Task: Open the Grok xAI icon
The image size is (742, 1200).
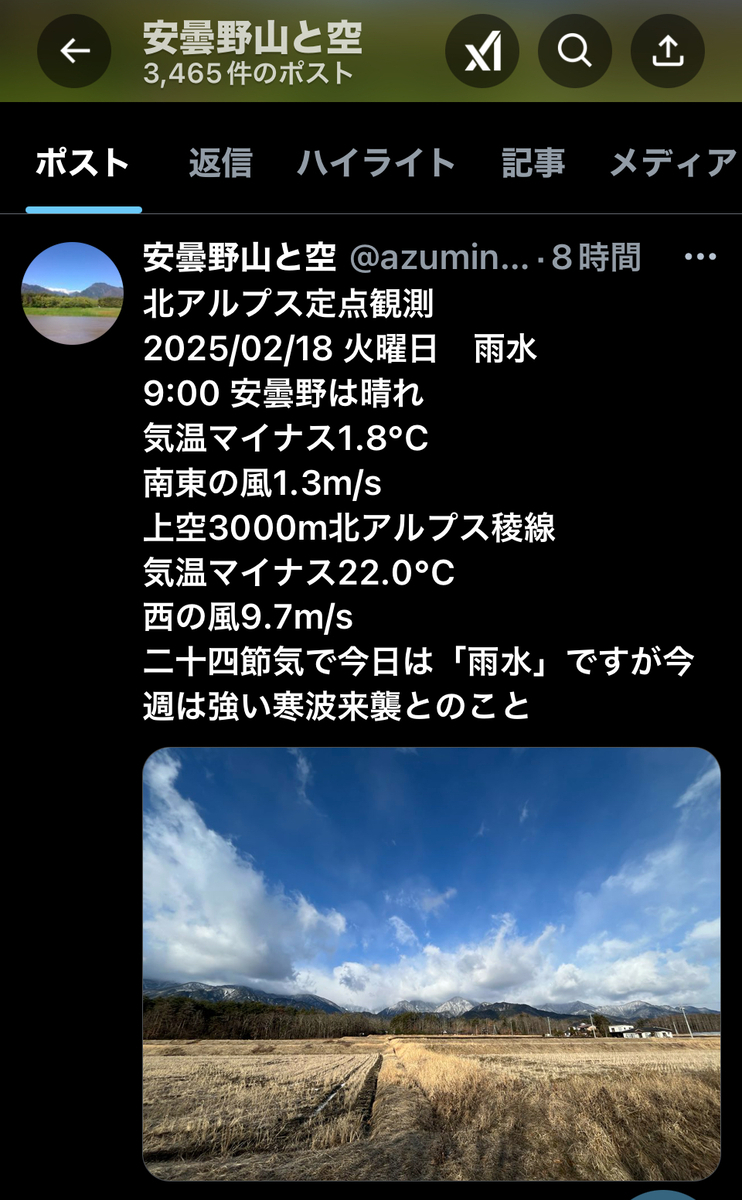Action: (482, 51)
